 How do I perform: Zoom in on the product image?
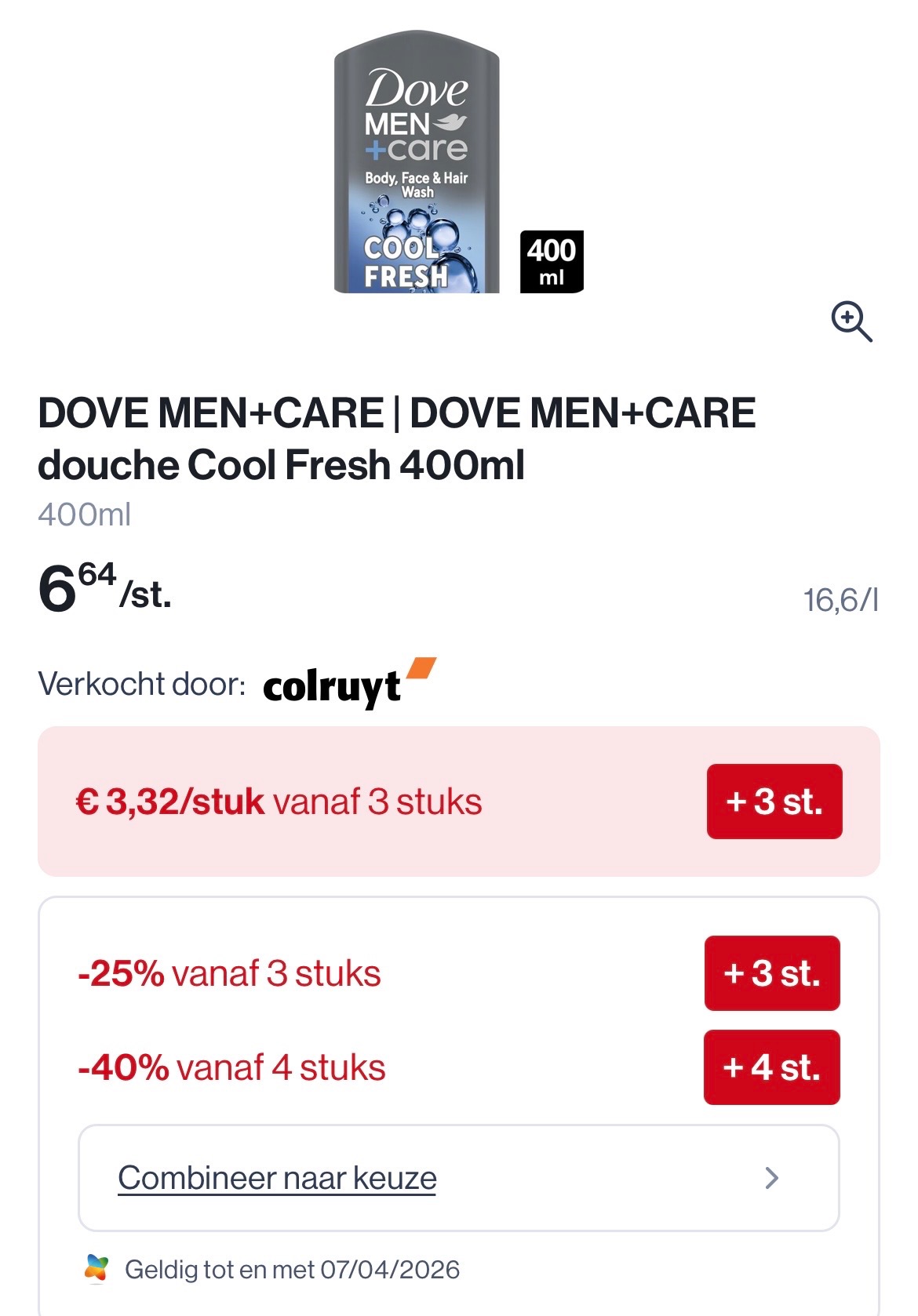[x=851, y=322]
